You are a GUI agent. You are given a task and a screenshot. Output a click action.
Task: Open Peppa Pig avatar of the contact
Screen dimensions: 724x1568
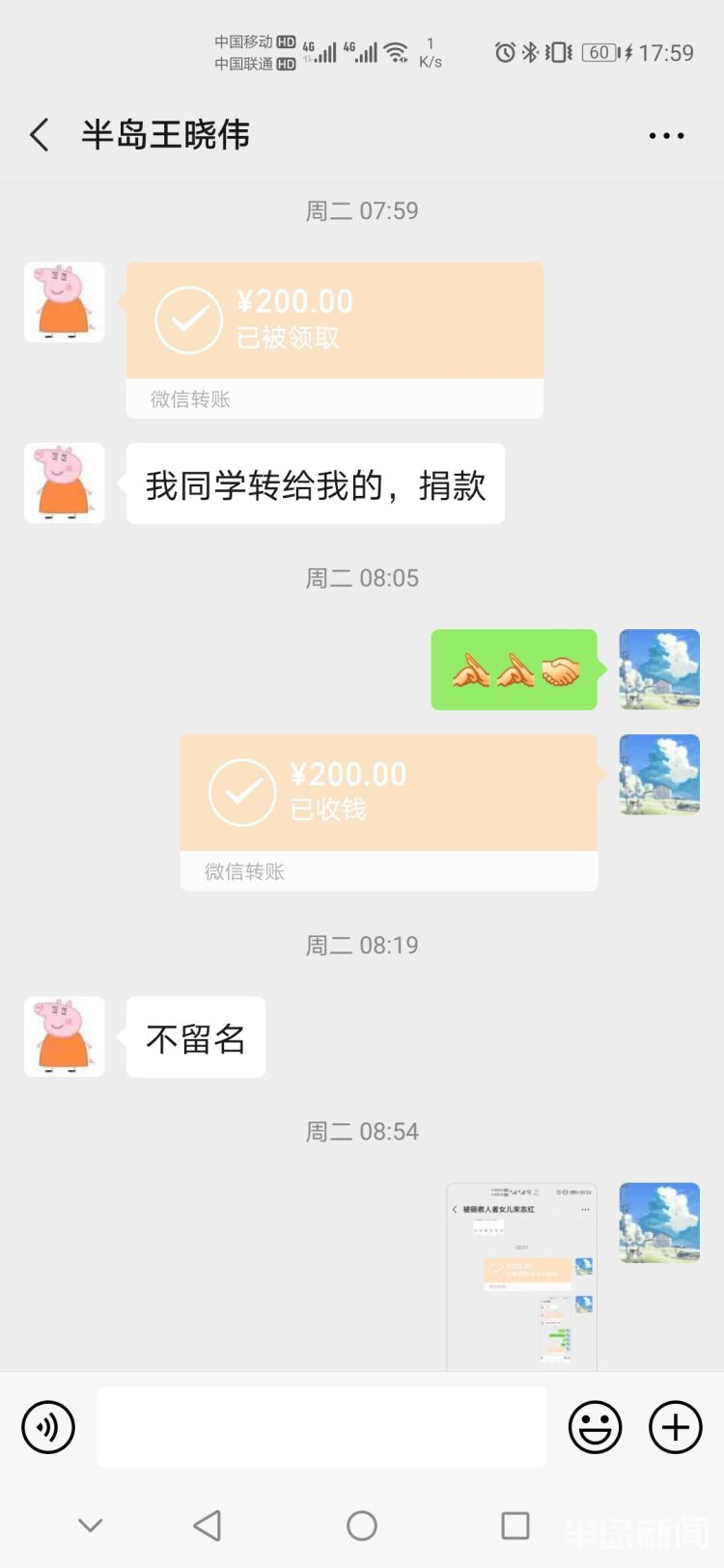(x=64, y=302)
